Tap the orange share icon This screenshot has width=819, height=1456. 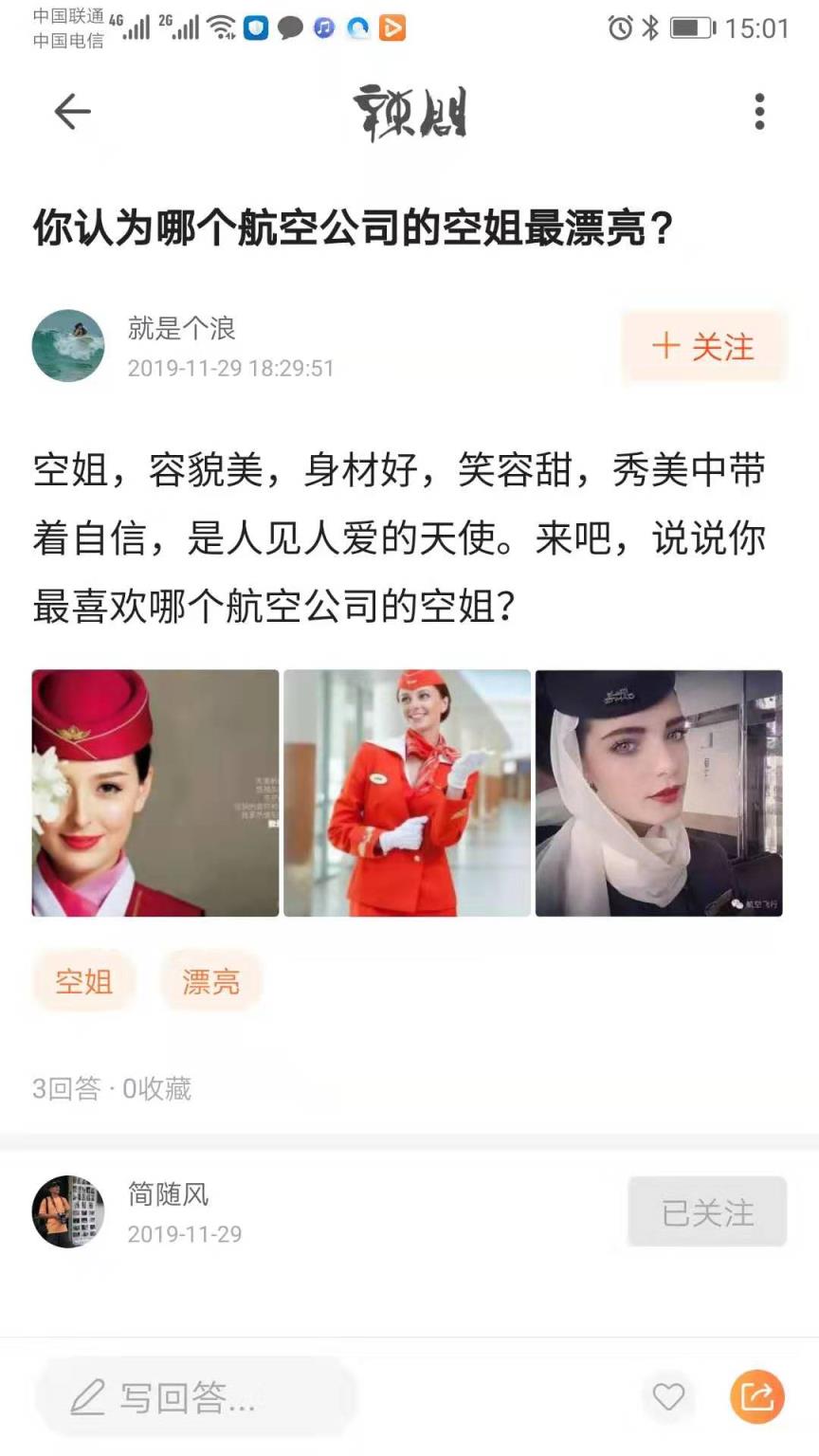755,1396
